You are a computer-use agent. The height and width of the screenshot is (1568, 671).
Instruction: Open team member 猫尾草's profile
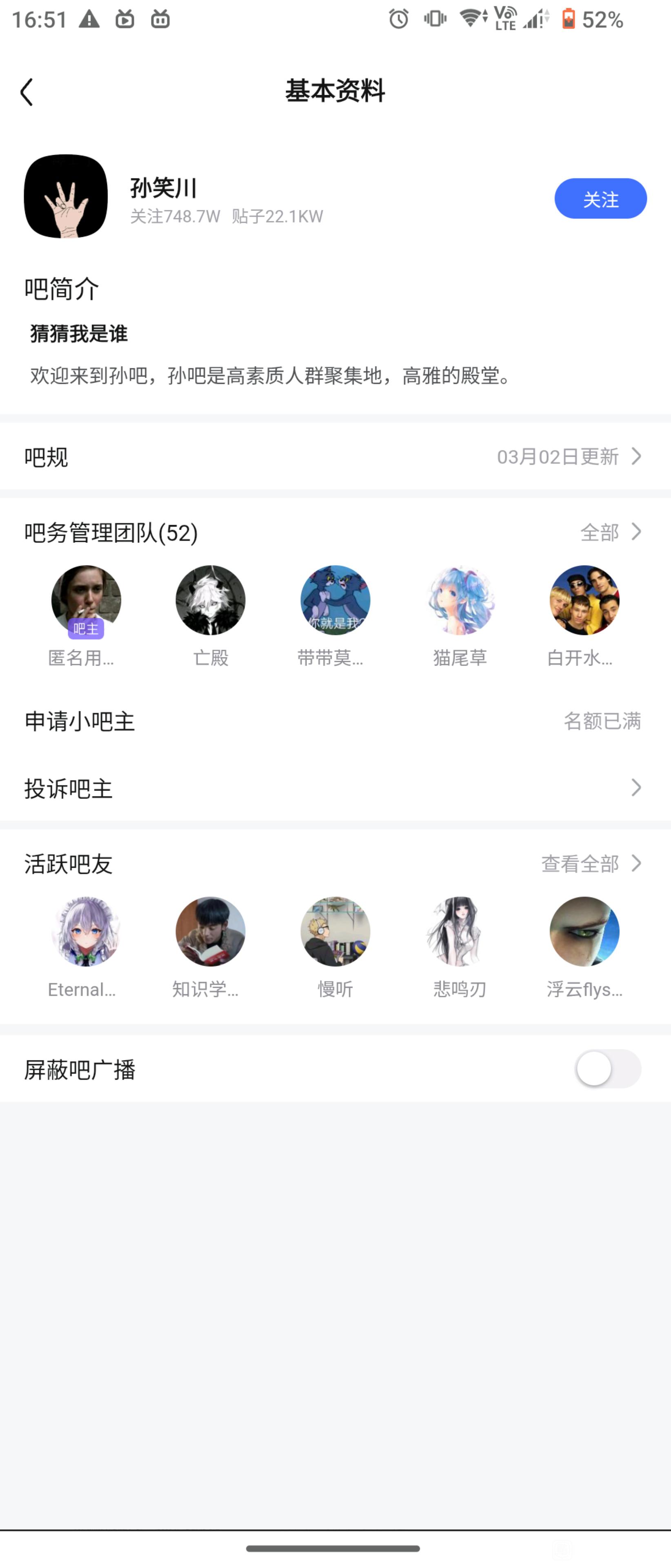(x=460, y=601)
